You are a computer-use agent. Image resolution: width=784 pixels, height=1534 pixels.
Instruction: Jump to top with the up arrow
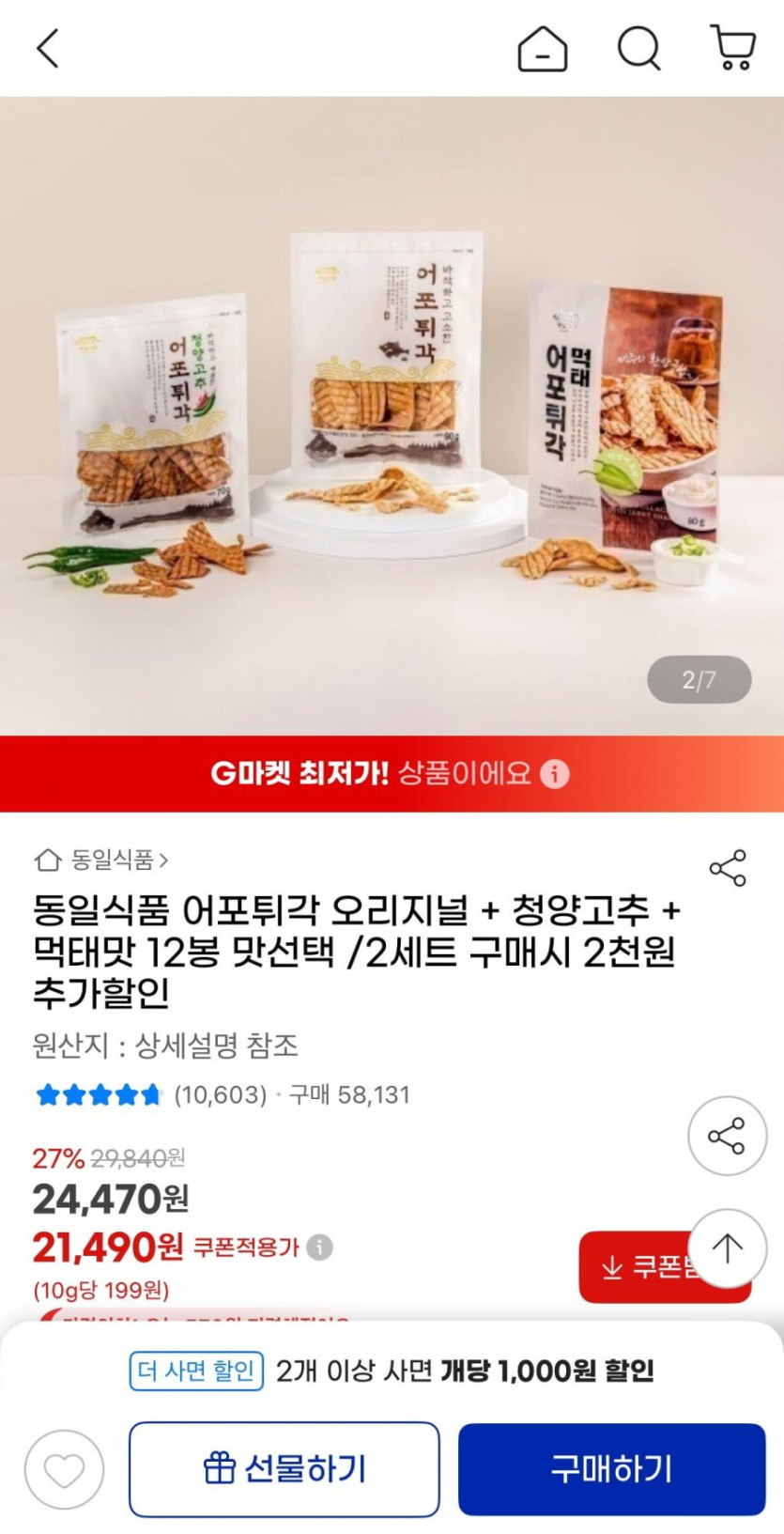click(x=727, y=1248)
